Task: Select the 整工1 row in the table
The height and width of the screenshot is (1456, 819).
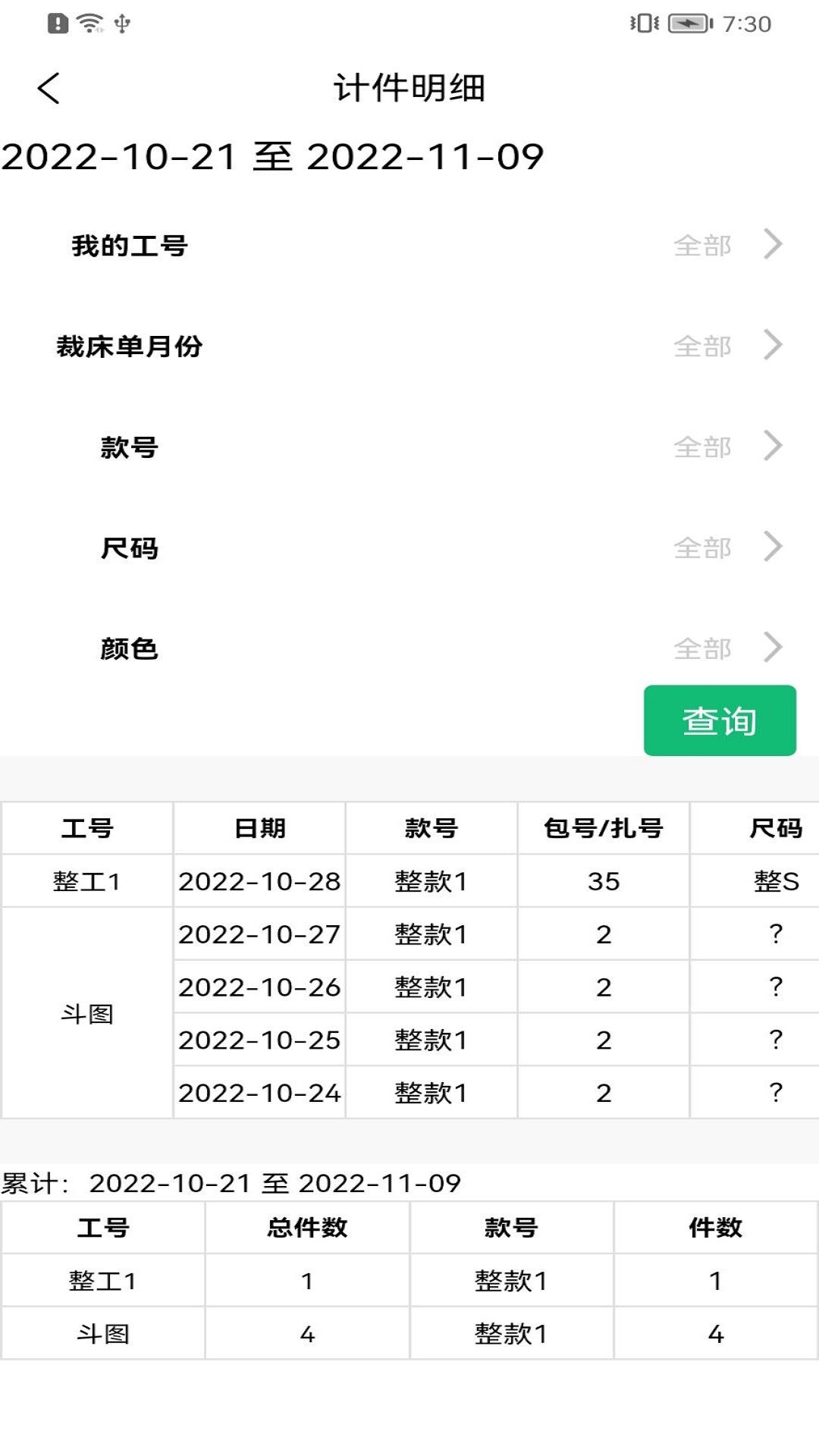Action: point(85,880)
